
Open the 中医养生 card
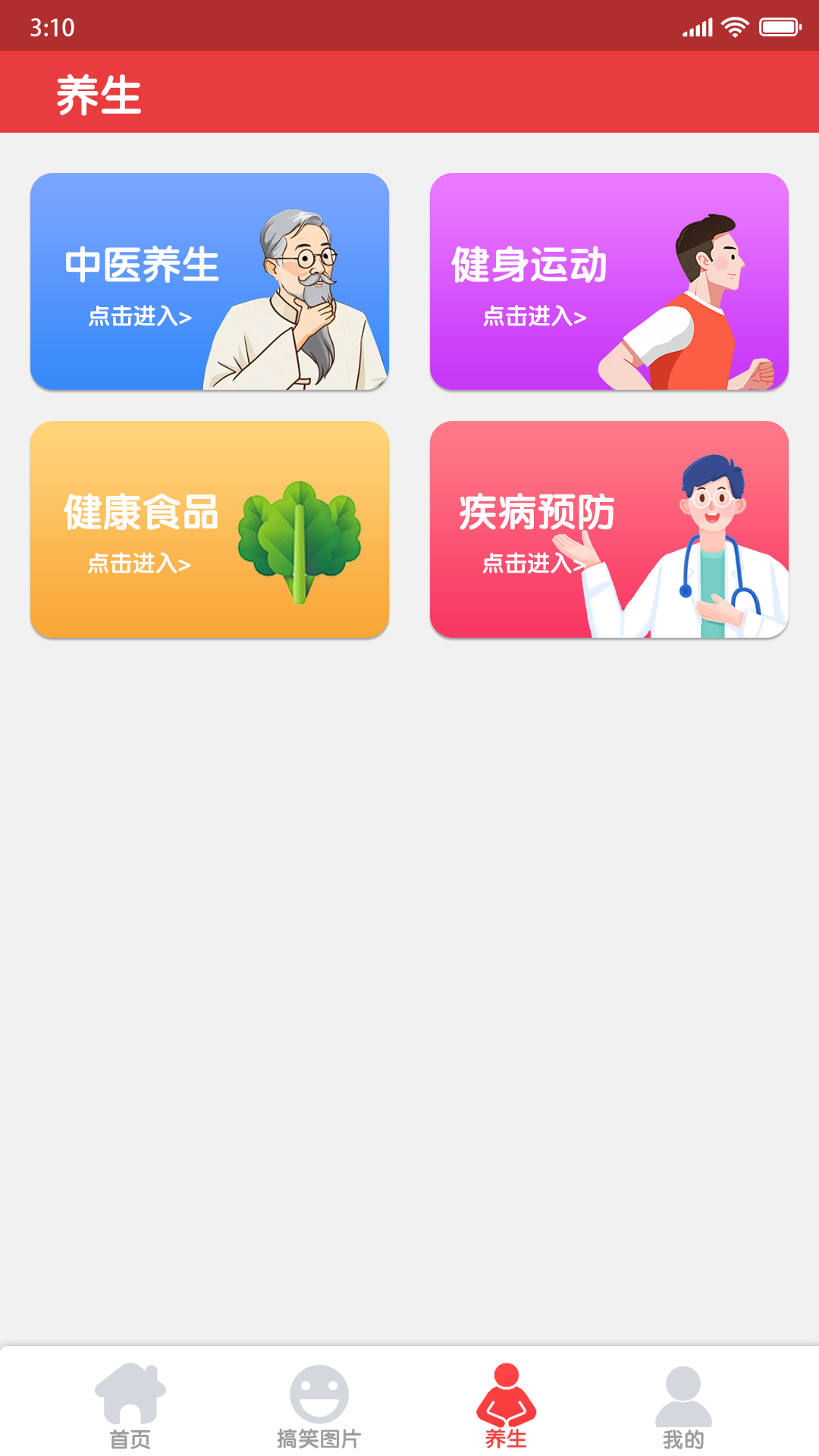(209, 281)
